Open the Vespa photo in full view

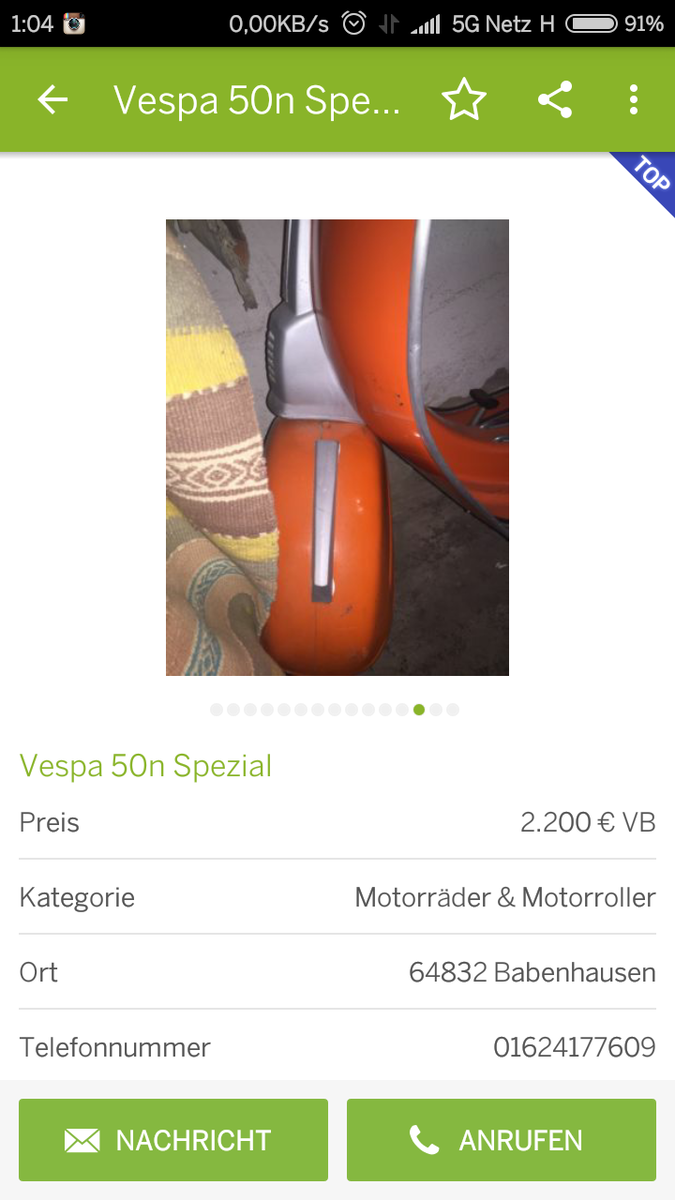click(337, 447)
